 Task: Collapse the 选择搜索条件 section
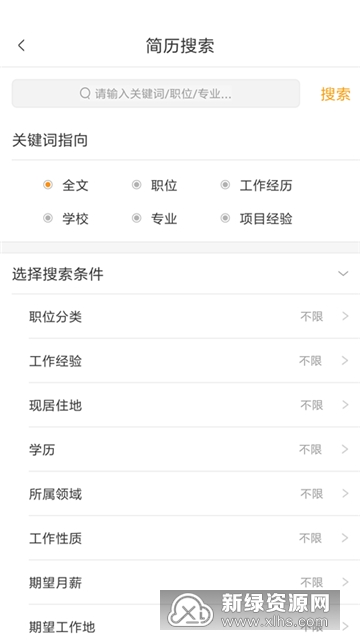coord(343,273)
